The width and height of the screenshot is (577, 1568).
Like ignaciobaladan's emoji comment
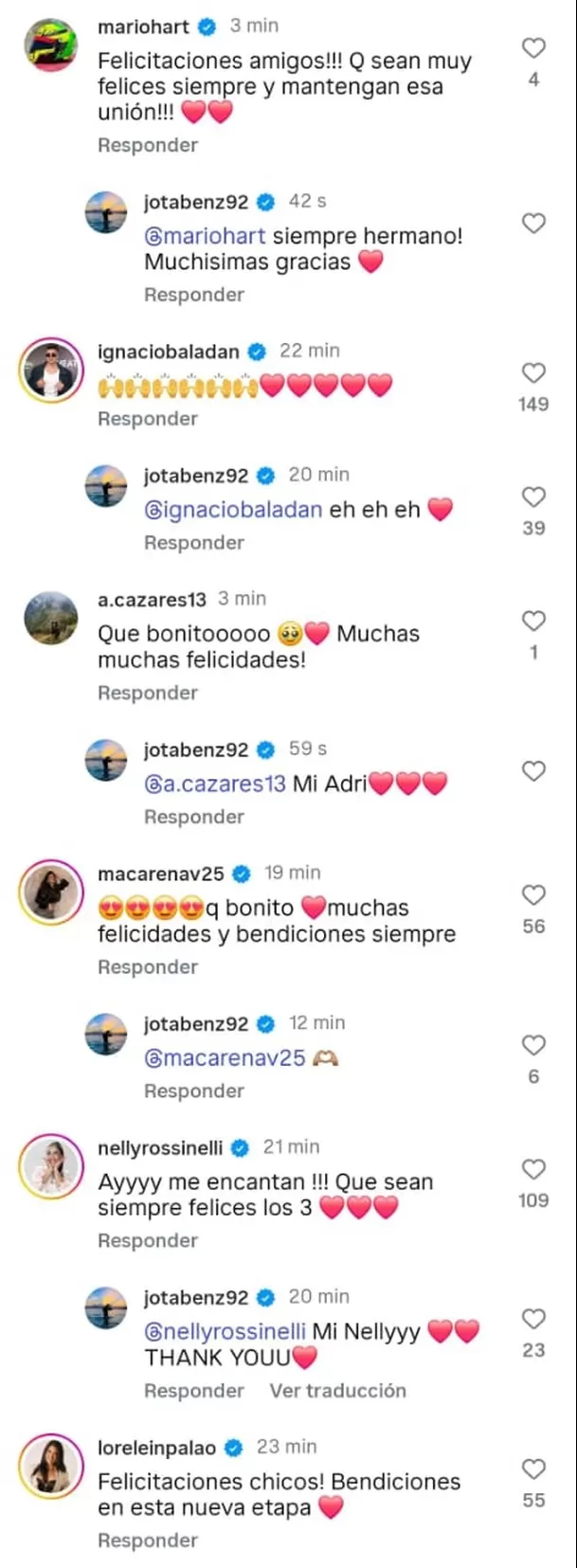(533, 372)
